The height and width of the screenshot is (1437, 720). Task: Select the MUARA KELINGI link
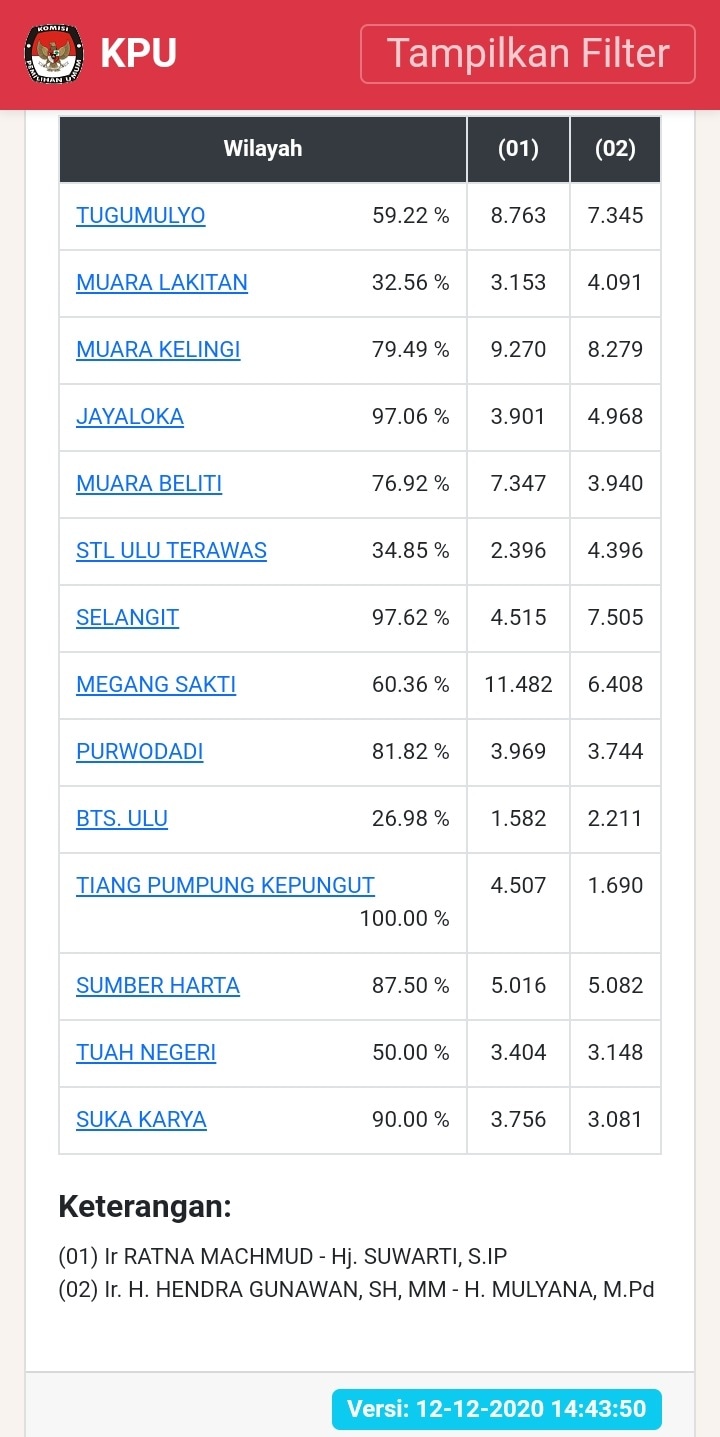[x=158, y=349]
